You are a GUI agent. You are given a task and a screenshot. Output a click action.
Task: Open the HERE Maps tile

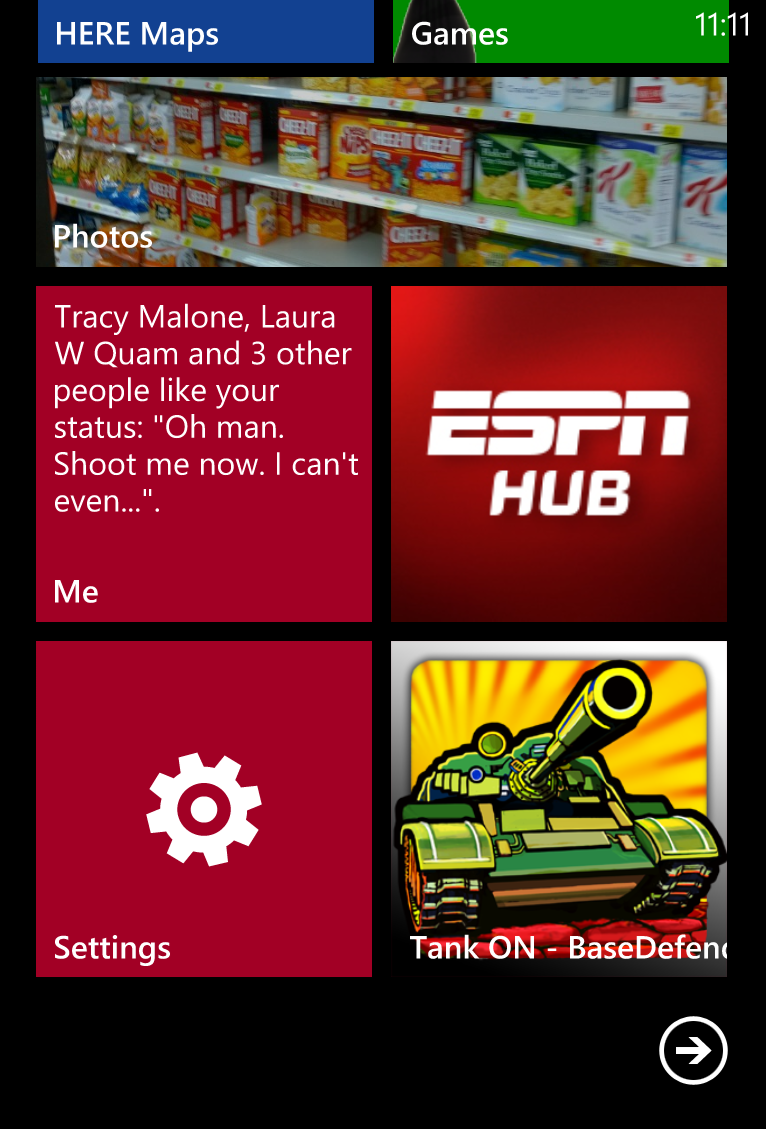(x=205, y=32)
